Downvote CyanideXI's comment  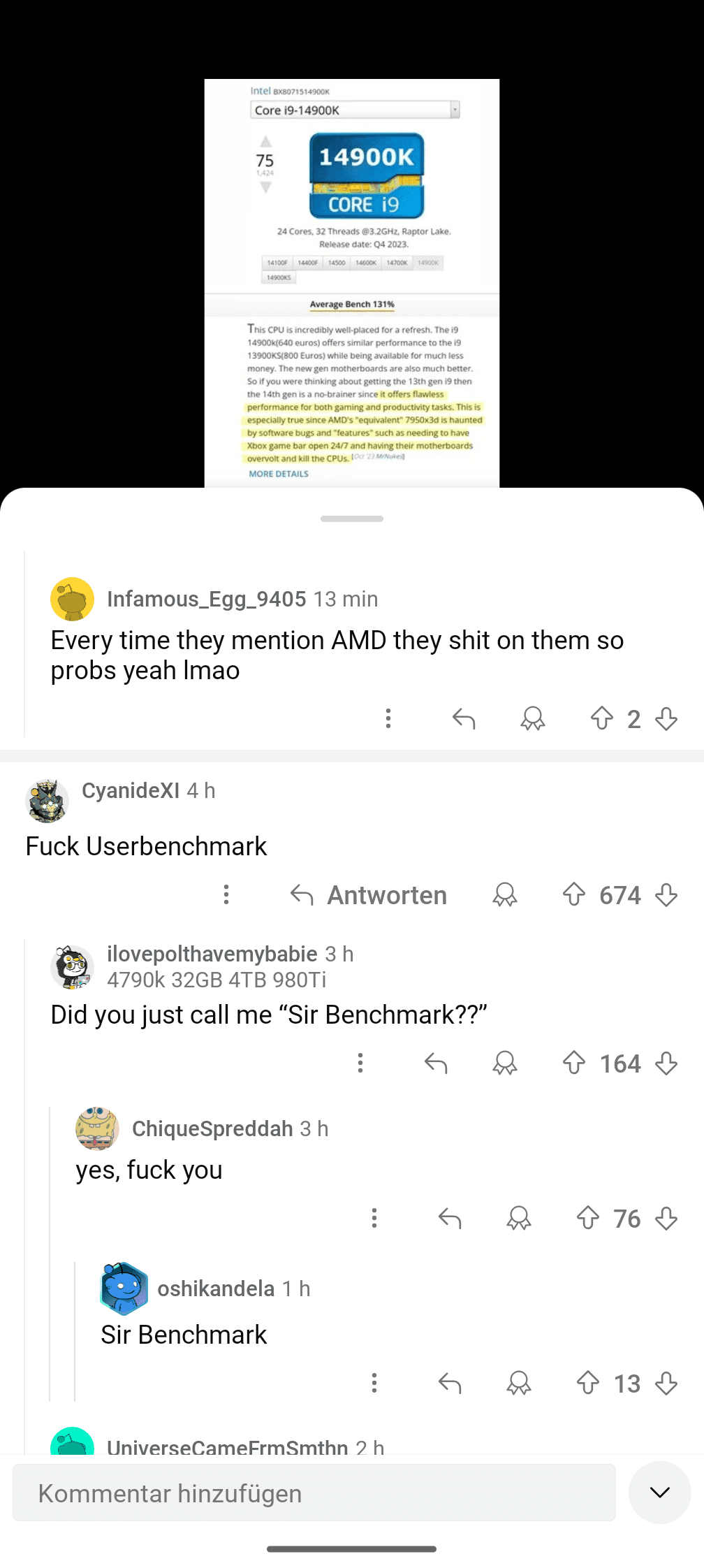pyautogui.click(x=666, y=894)
